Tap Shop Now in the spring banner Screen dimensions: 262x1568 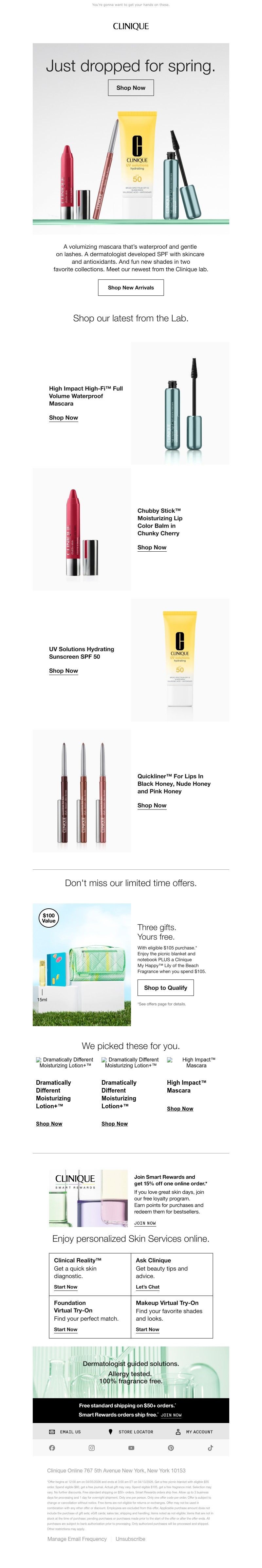130,88
